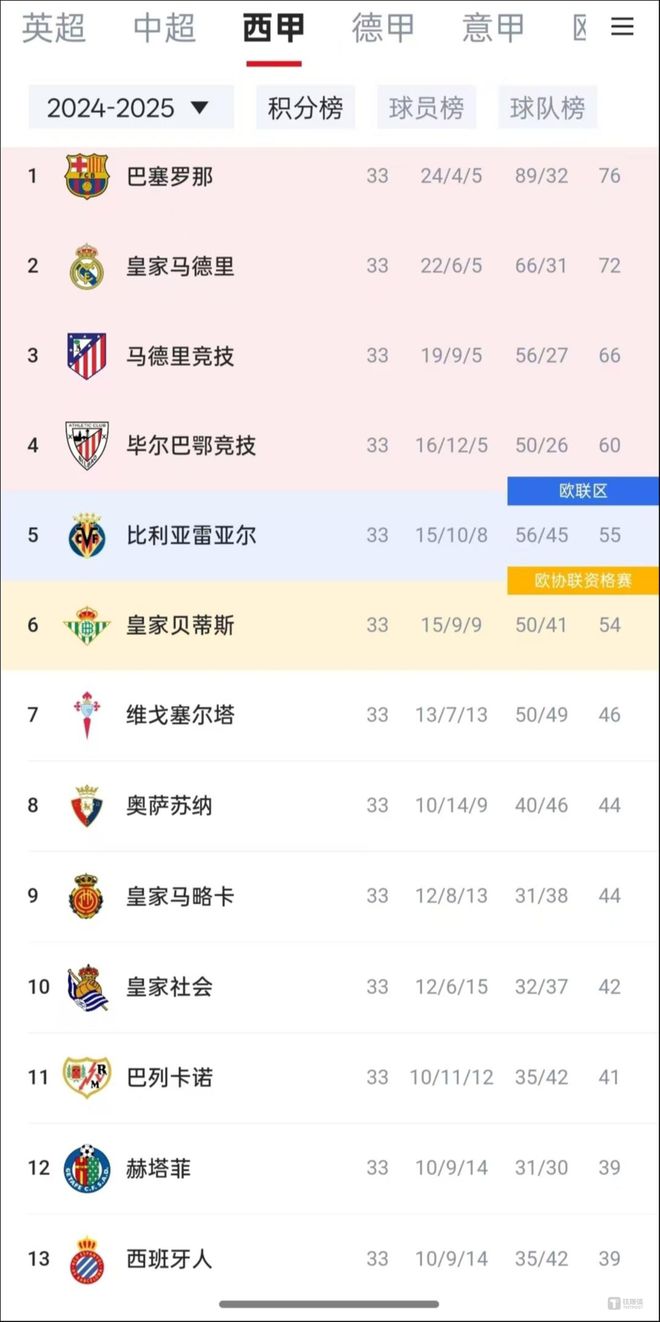Image resolution: width=660 pixels, height=1322 pixels.
Task: Open the hamburger menu icon
Action: click(x=622, y=27)
